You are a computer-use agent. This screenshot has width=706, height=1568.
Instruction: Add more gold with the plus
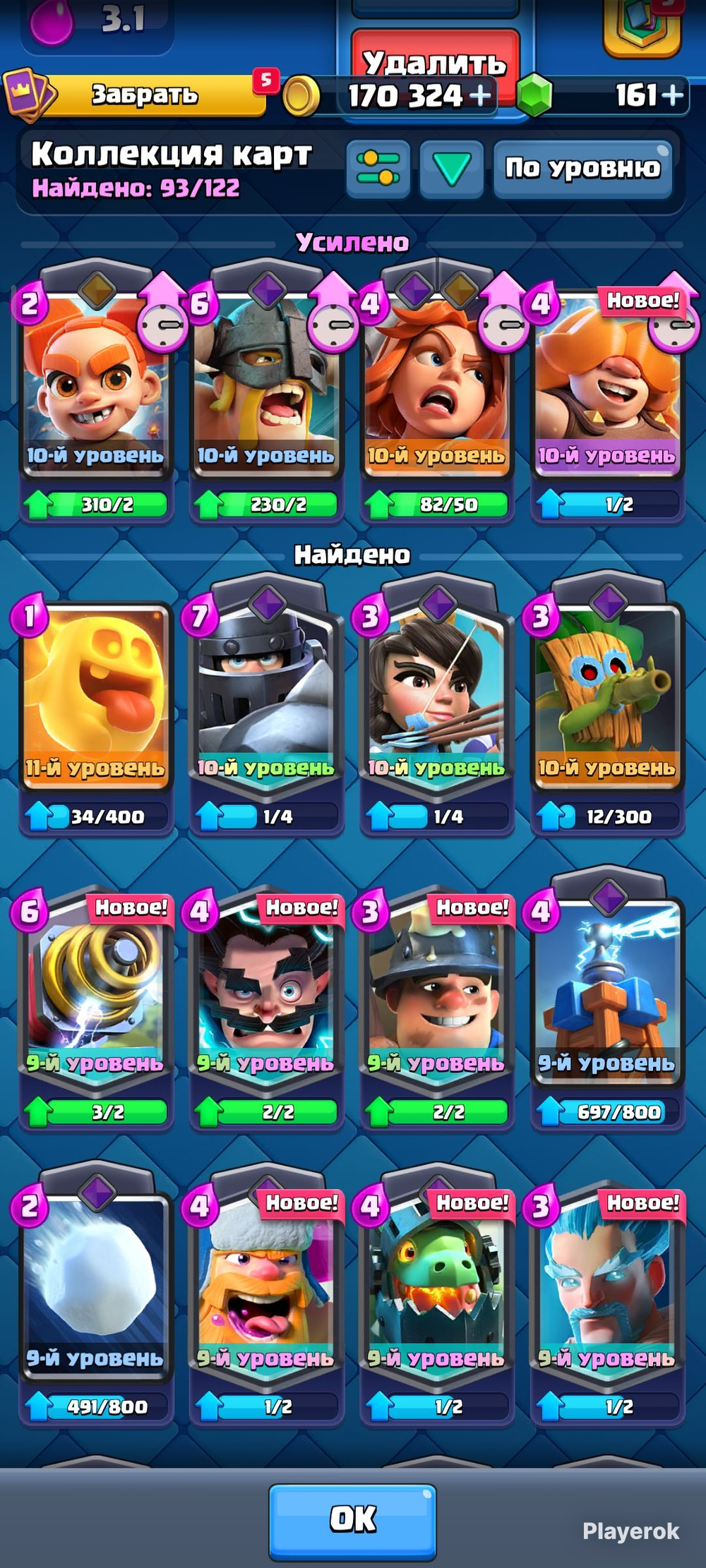click(481, 95)
